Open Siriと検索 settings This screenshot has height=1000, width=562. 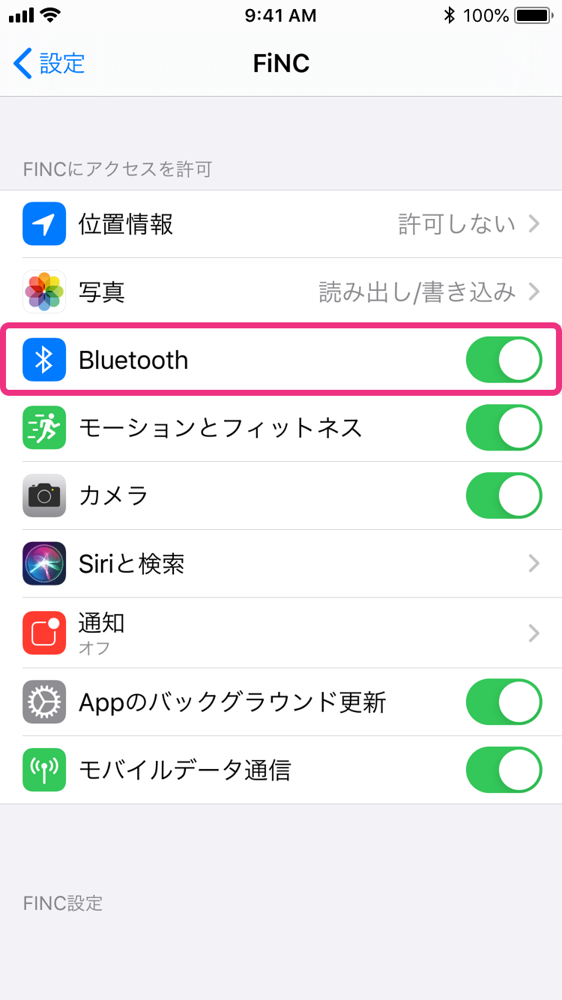tap(281, 563)
